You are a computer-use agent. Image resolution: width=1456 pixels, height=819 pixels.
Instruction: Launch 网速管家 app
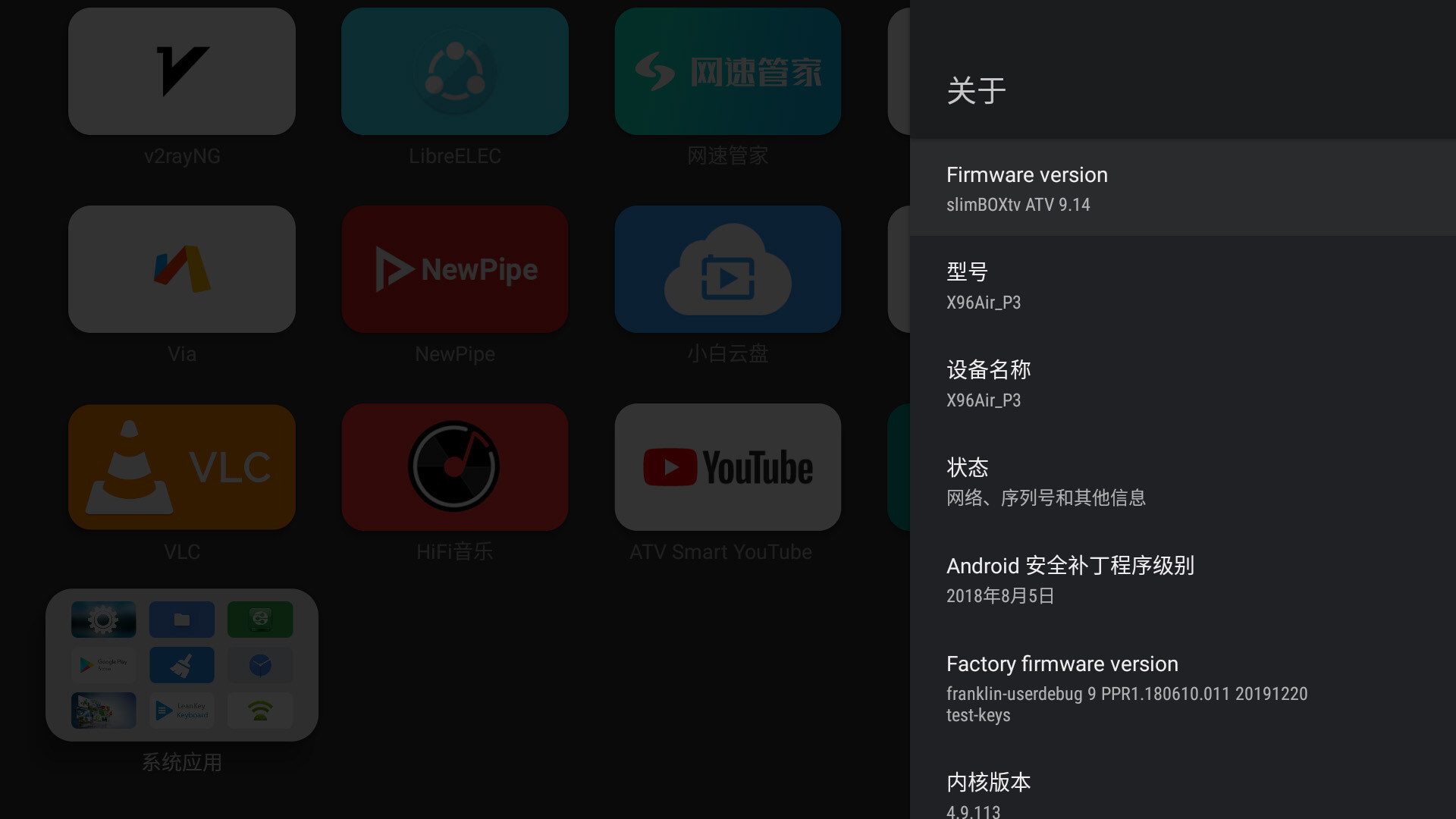(x=728, y=72)
